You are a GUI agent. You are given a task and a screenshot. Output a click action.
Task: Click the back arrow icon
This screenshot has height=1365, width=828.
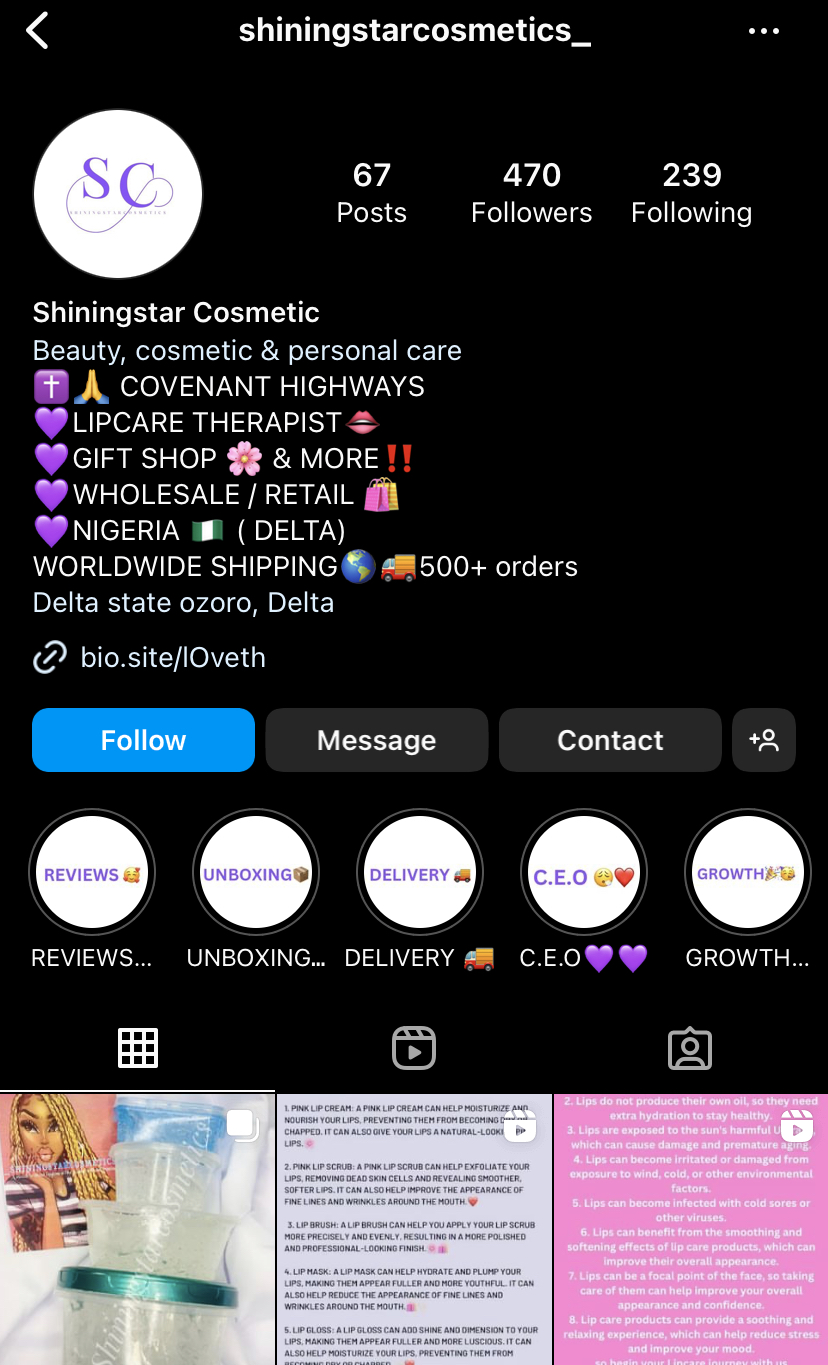click(37, 30)
